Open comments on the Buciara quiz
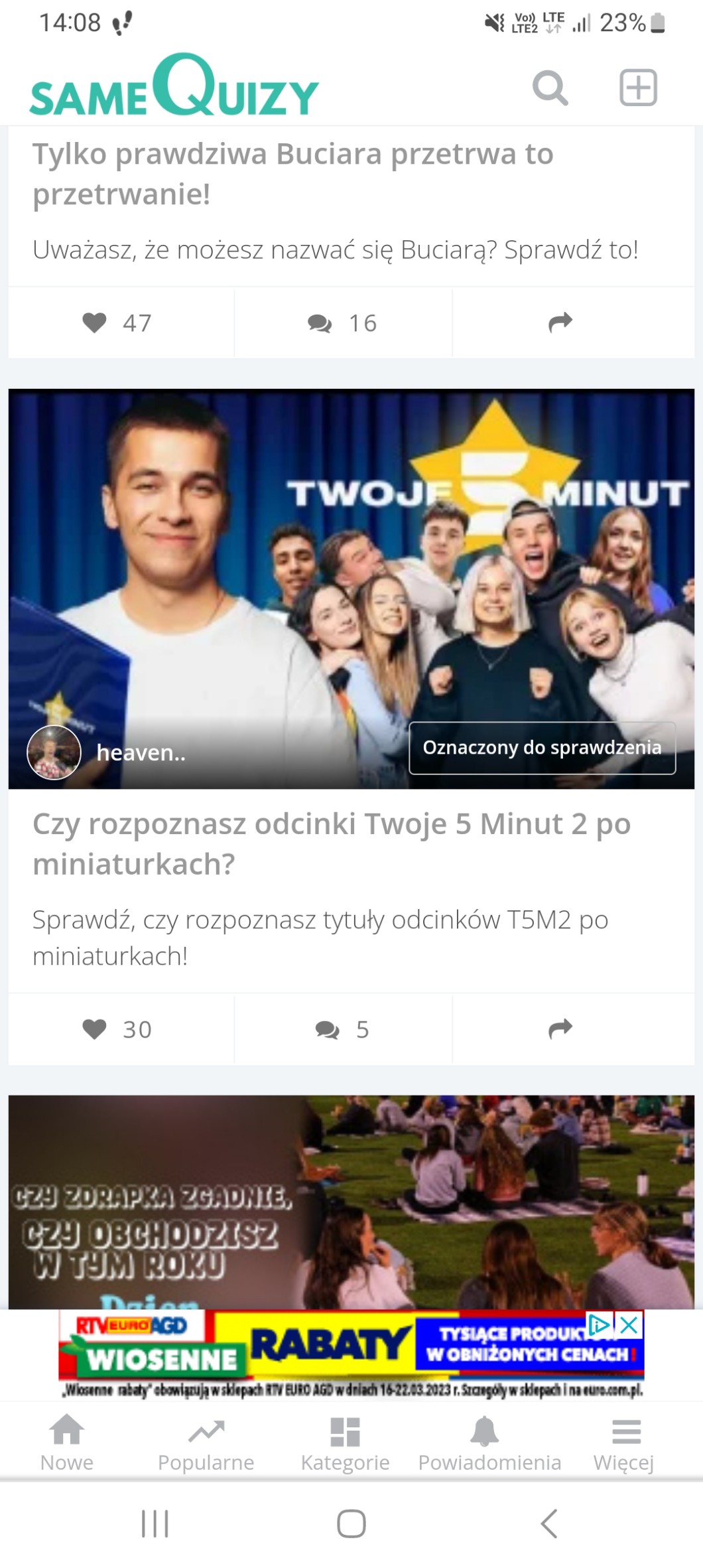 pyautogui.click(x=342, y=323)
